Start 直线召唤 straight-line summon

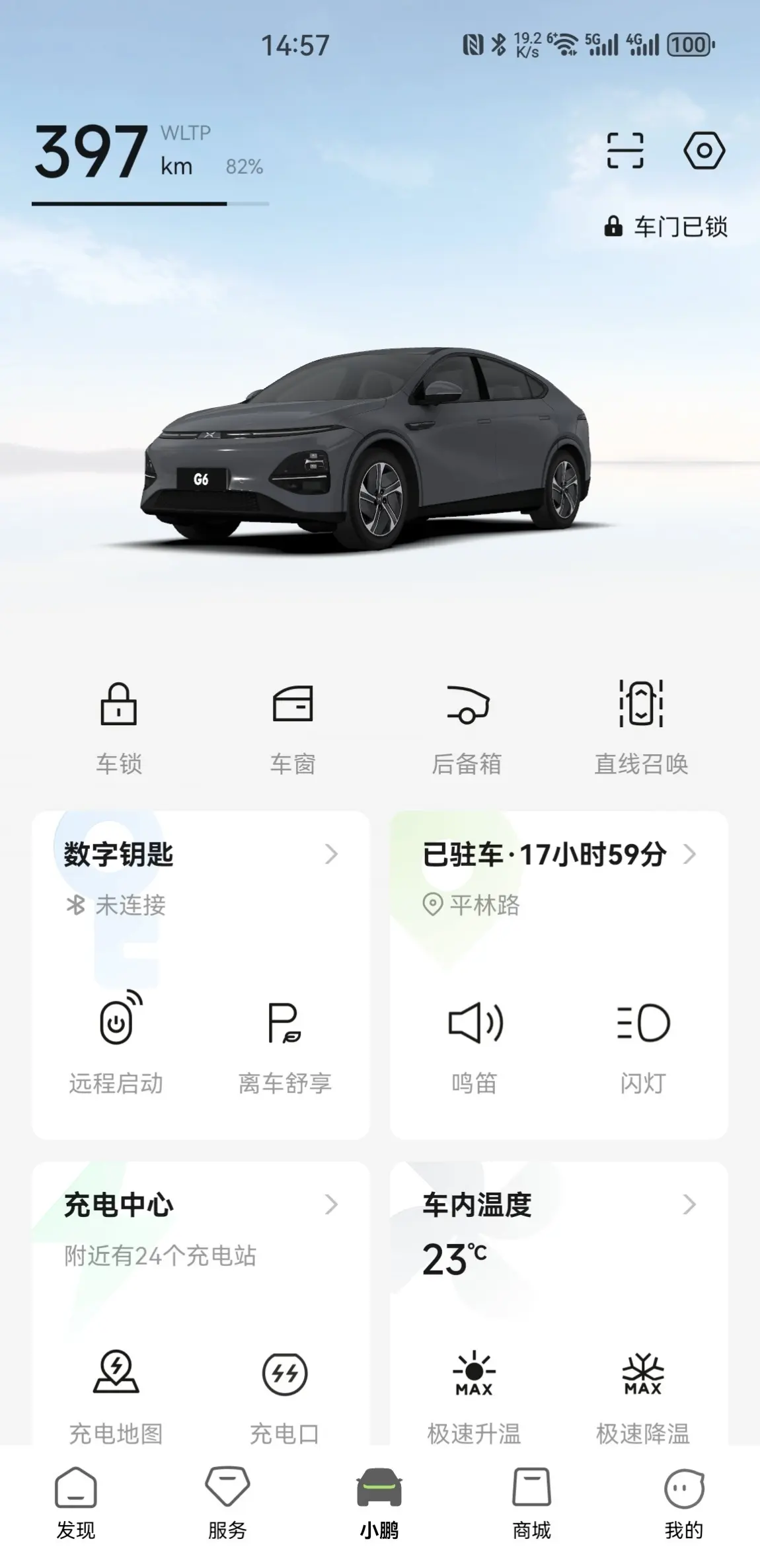pyautogui.click(x=641, y=726)
